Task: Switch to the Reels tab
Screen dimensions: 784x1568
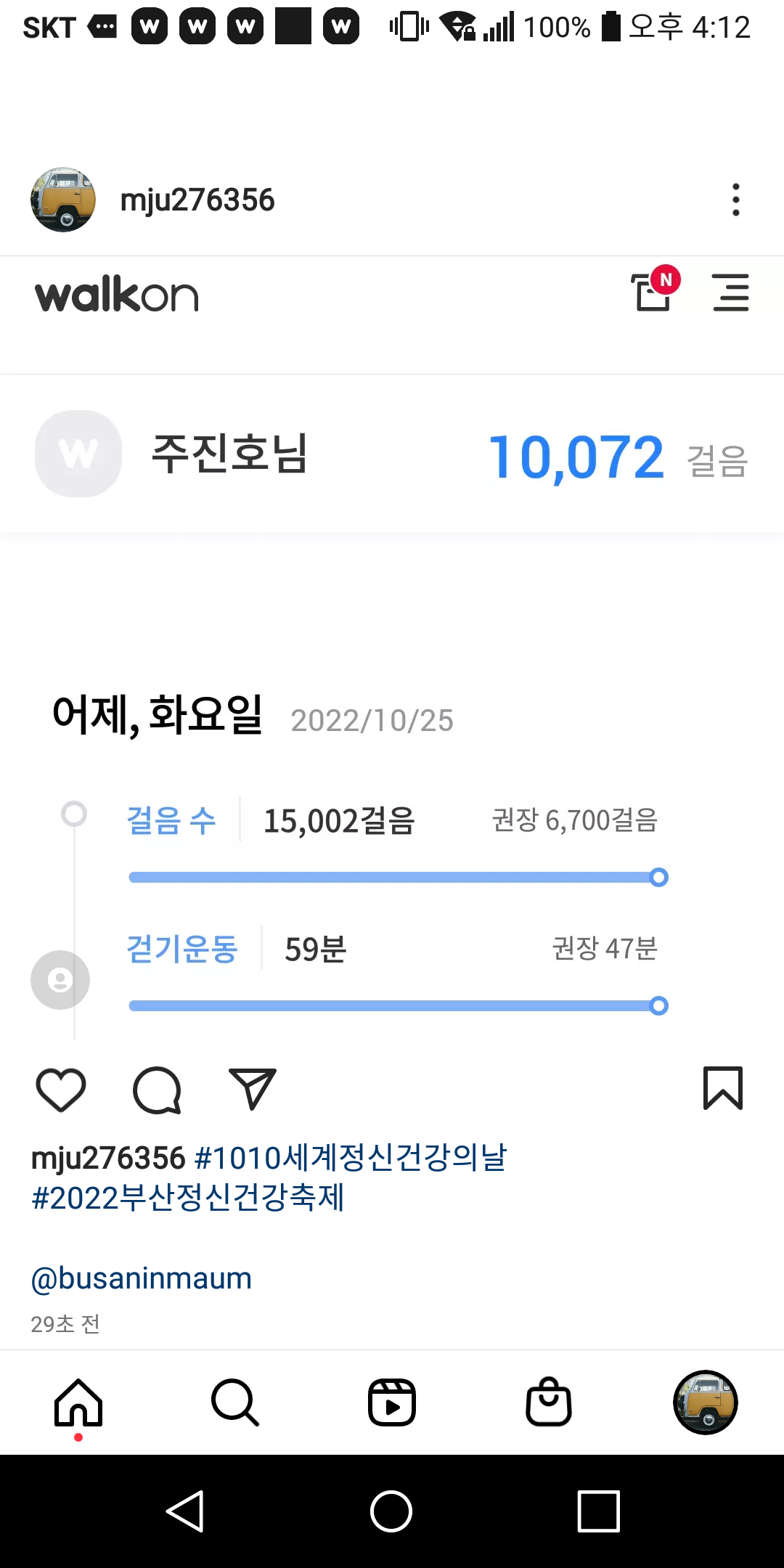Action: point(392,1402)
